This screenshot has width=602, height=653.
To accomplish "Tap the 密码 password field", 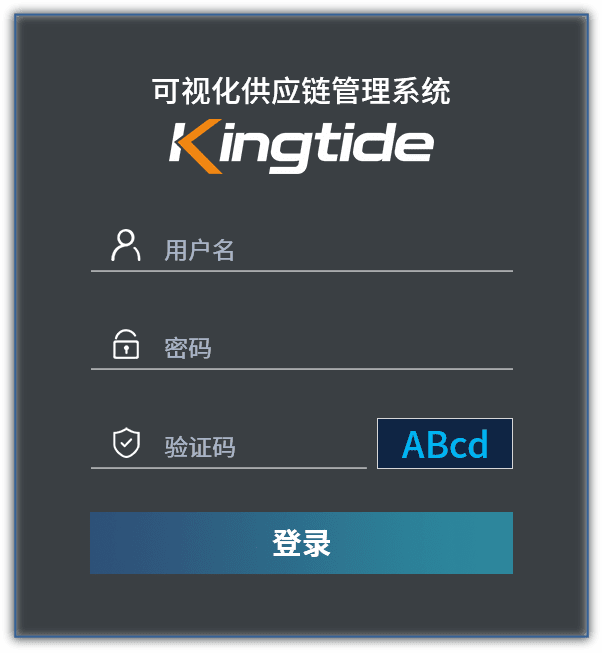I will 330,348.
